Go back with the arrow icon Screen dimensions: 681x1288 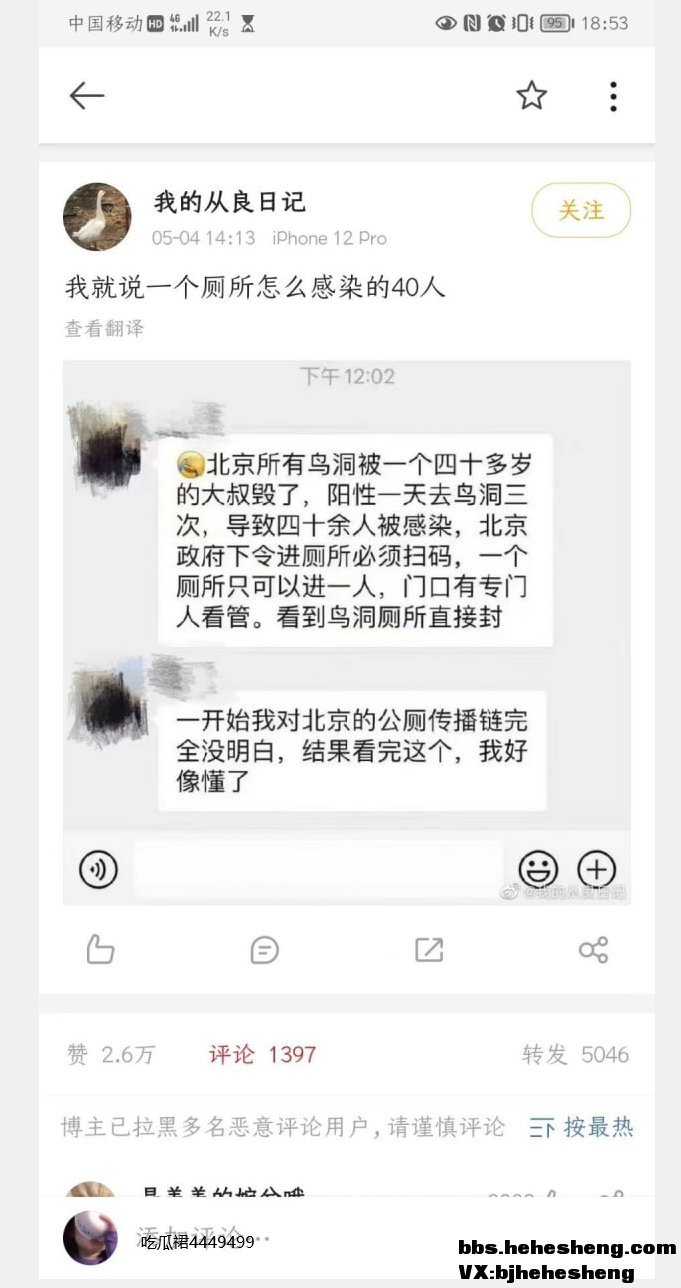(87, 96)
